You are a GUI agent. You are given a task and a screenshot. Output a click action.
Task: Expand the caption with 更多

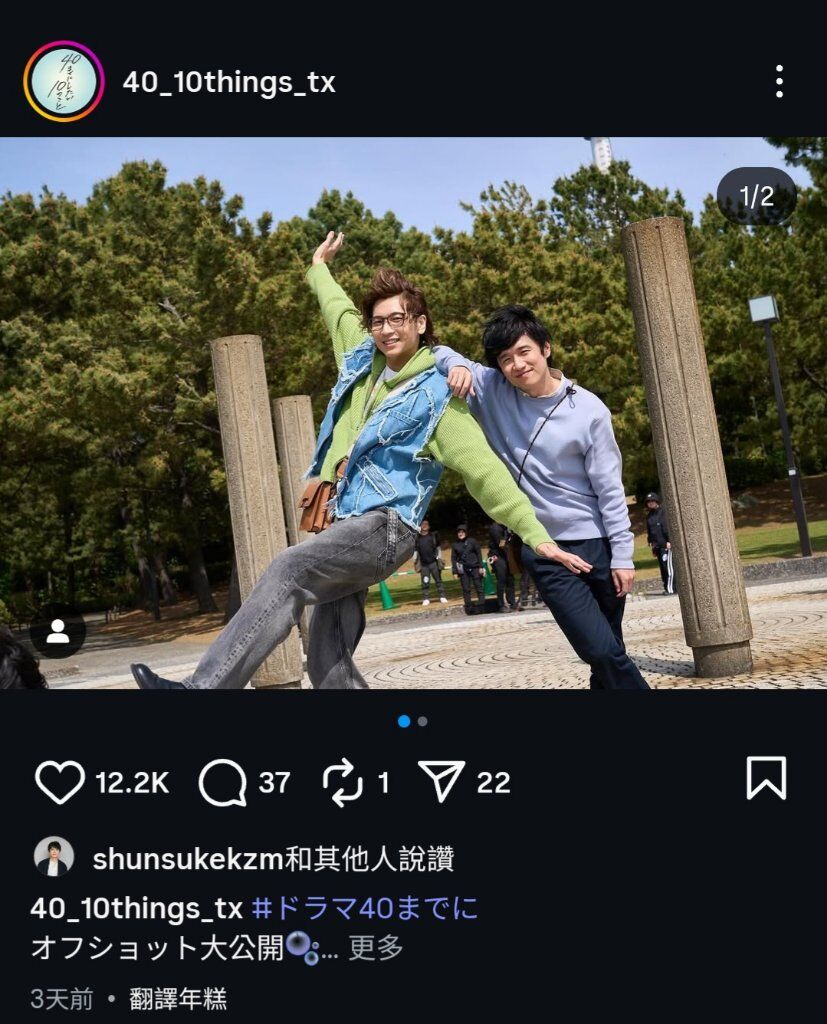click(x=376, y=948)
